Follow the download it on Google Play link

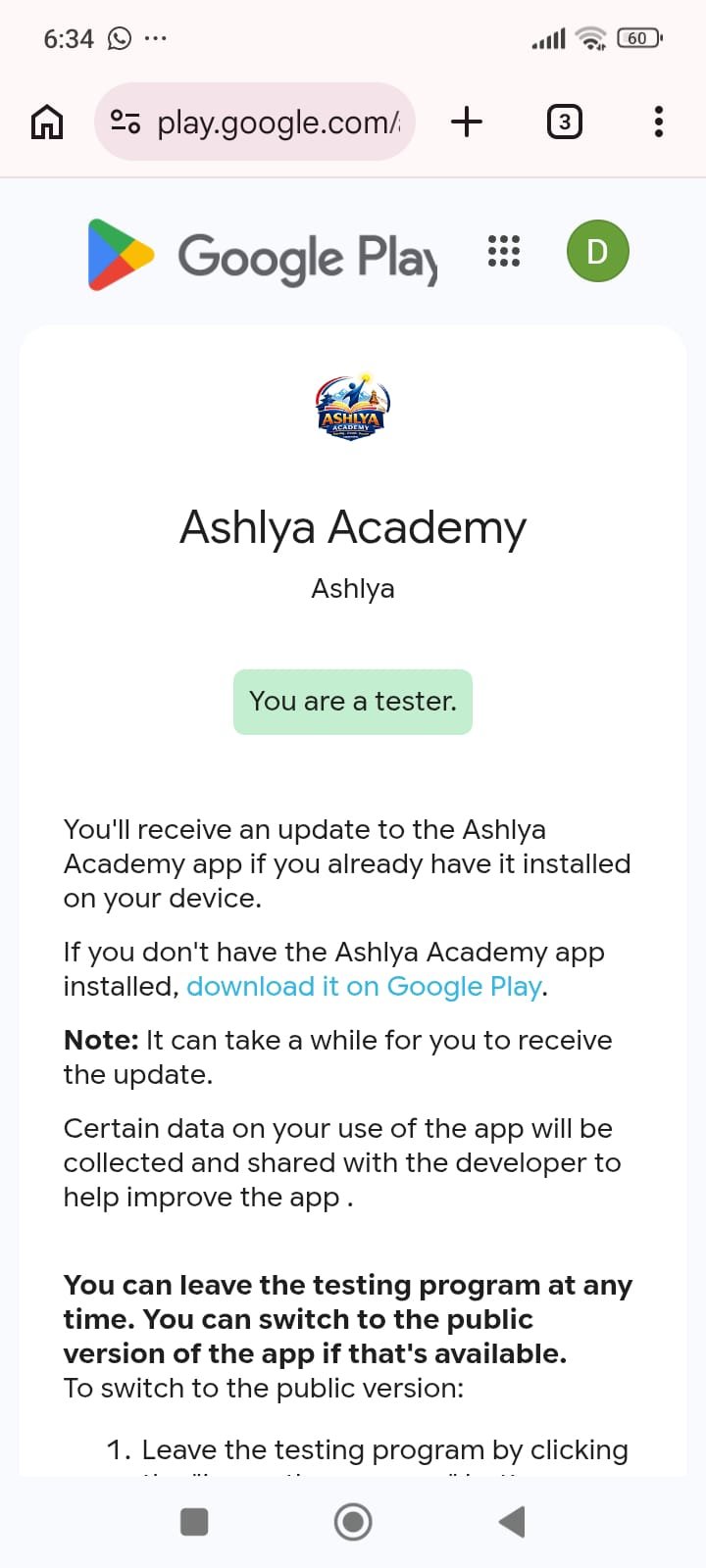(364, 987)
